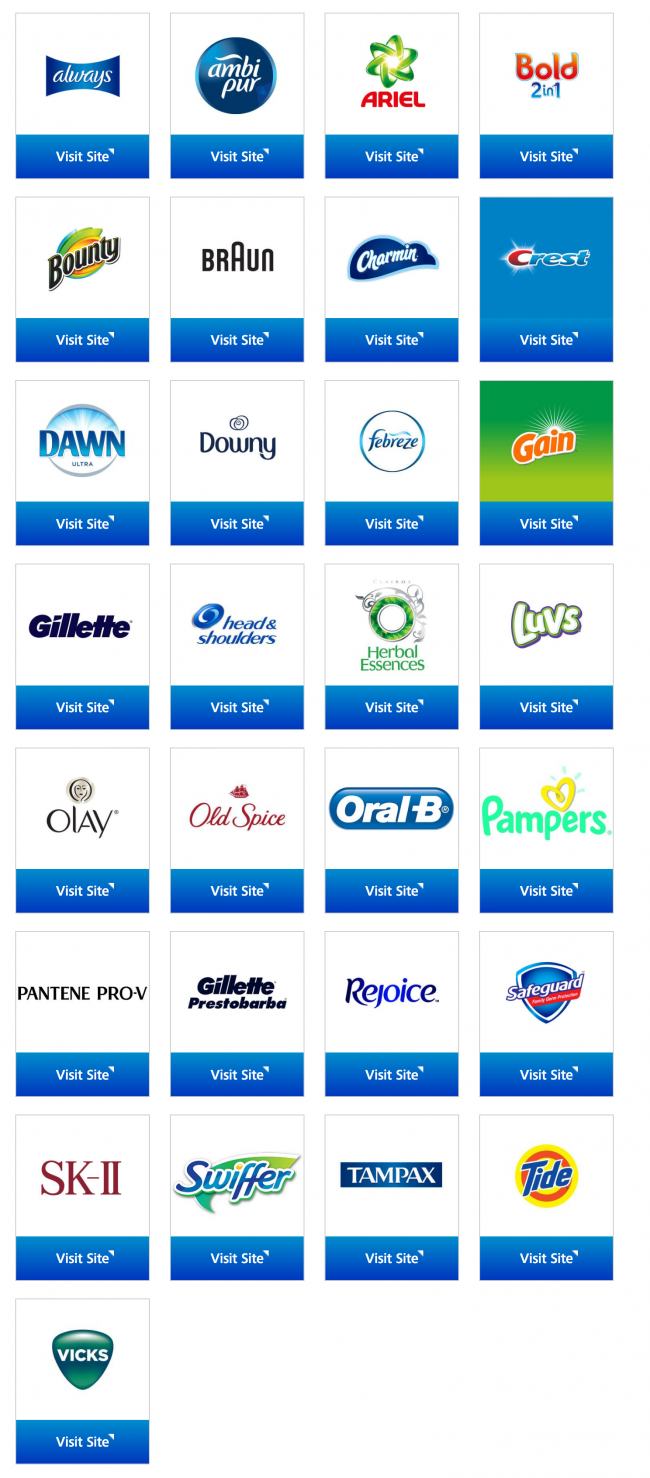The height and width of the screenshot is (1478, 650).
Task: Visit the Braun site
Action: [x=237, y=340]
